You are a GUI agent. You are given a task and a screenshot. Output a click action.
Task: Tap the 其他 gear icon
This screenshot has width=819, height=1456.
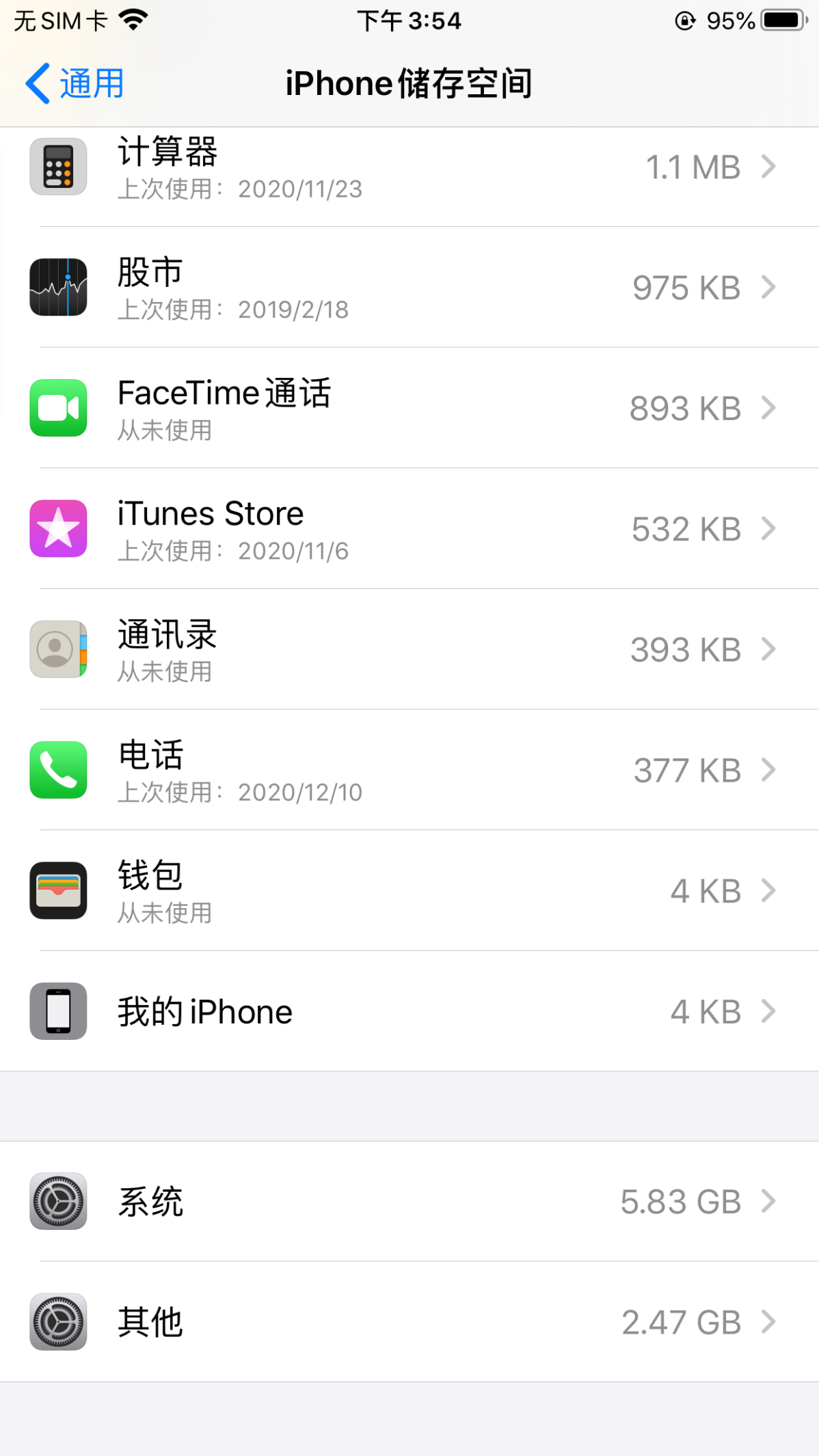tap(58, 1322)
